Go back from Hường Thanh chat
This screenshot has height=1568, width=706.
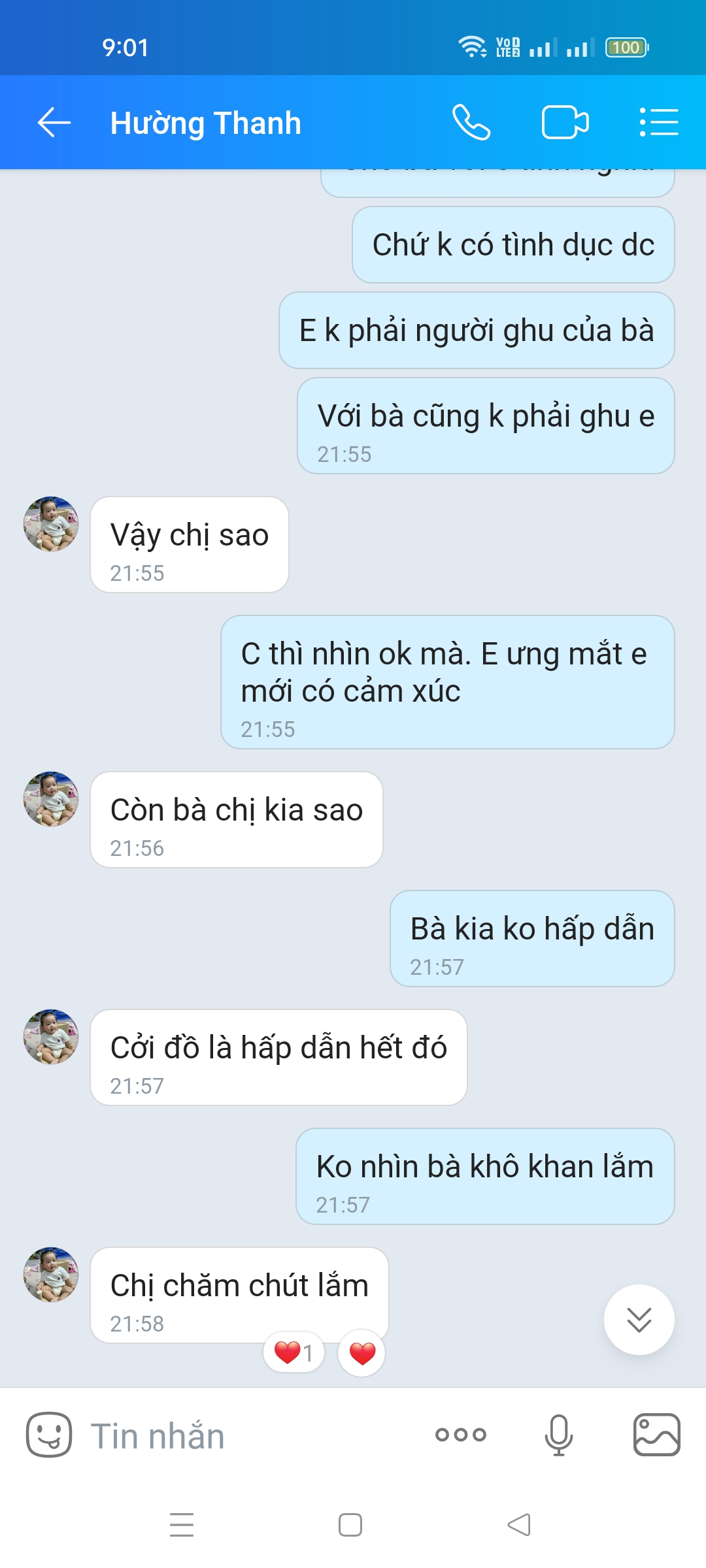pos(54,123)
